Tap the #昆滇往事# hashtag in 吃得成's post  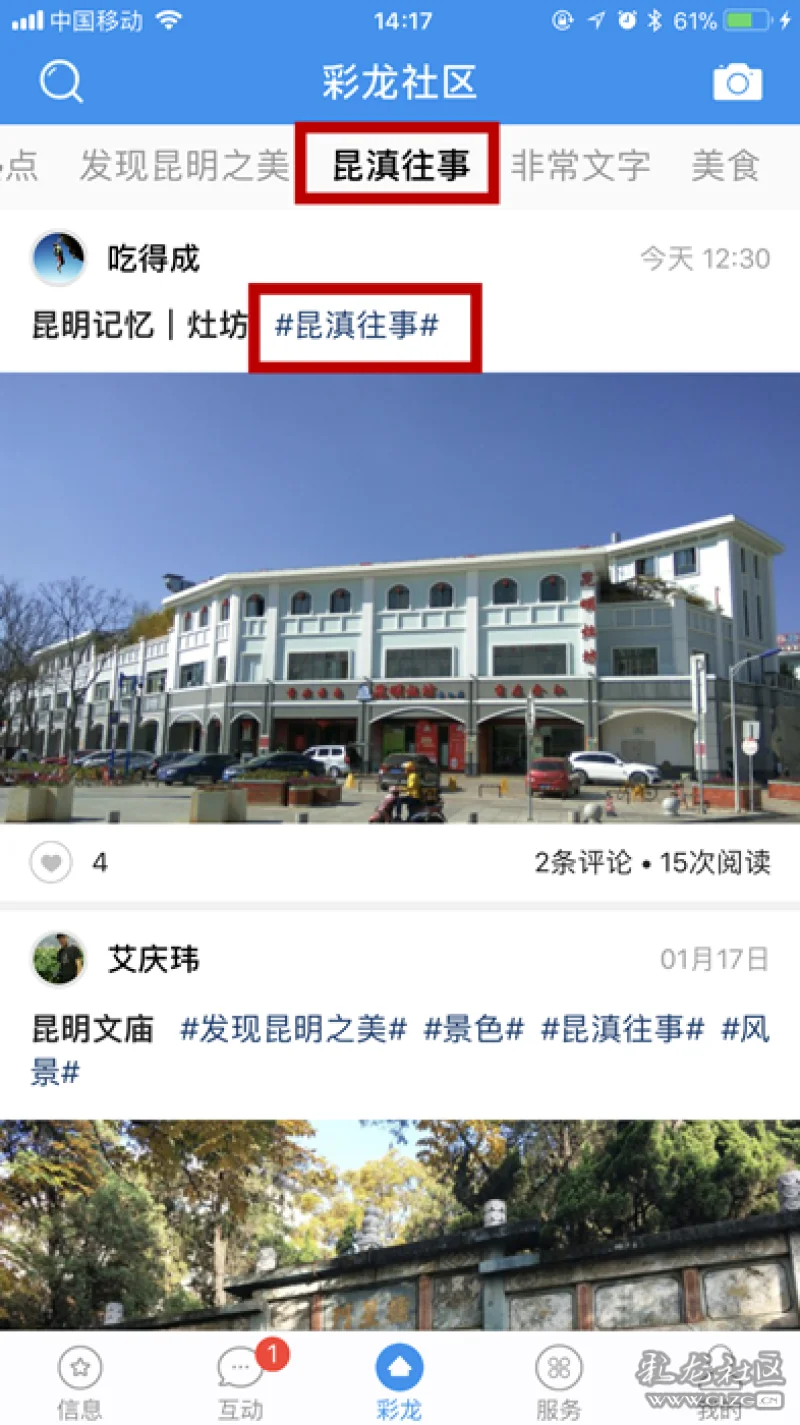click(x=357, y=325)
